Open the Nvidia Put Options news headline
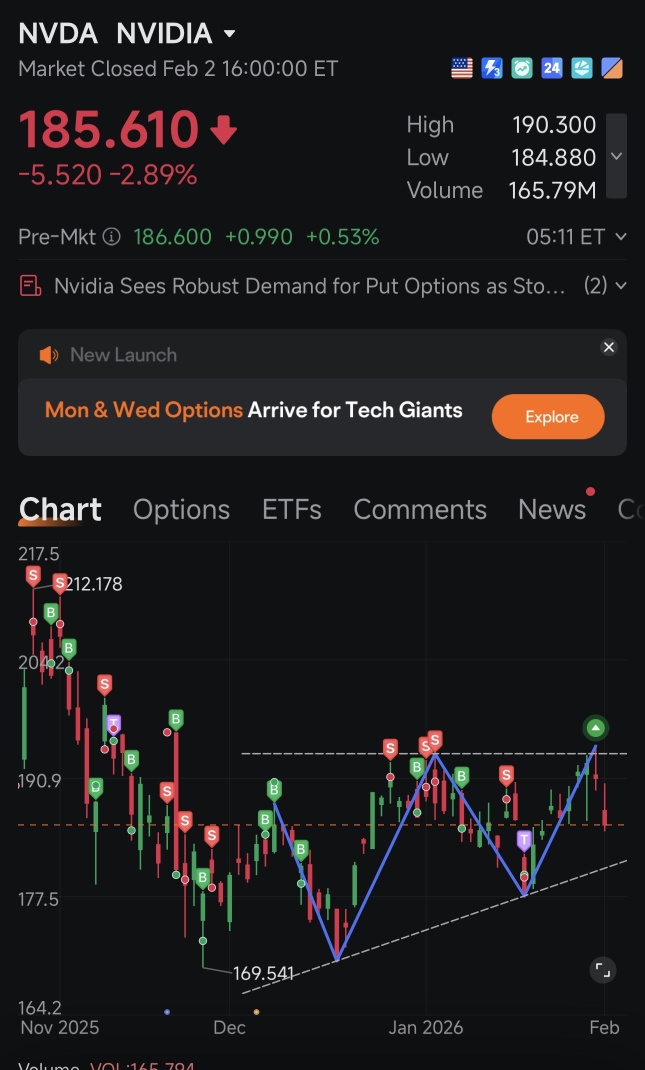 (x=309, y=286)
